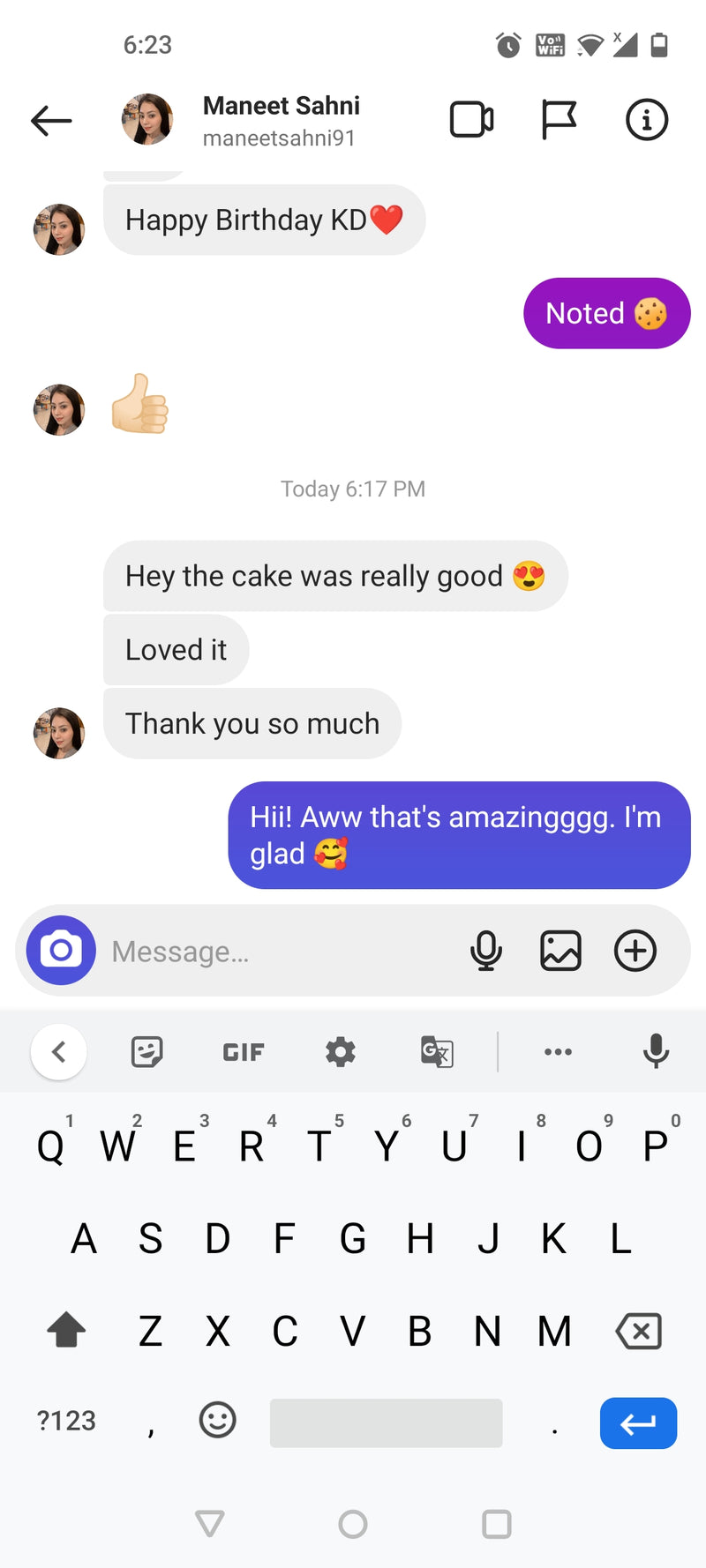Record a voice message in the chat

click(x=486, y=951)
